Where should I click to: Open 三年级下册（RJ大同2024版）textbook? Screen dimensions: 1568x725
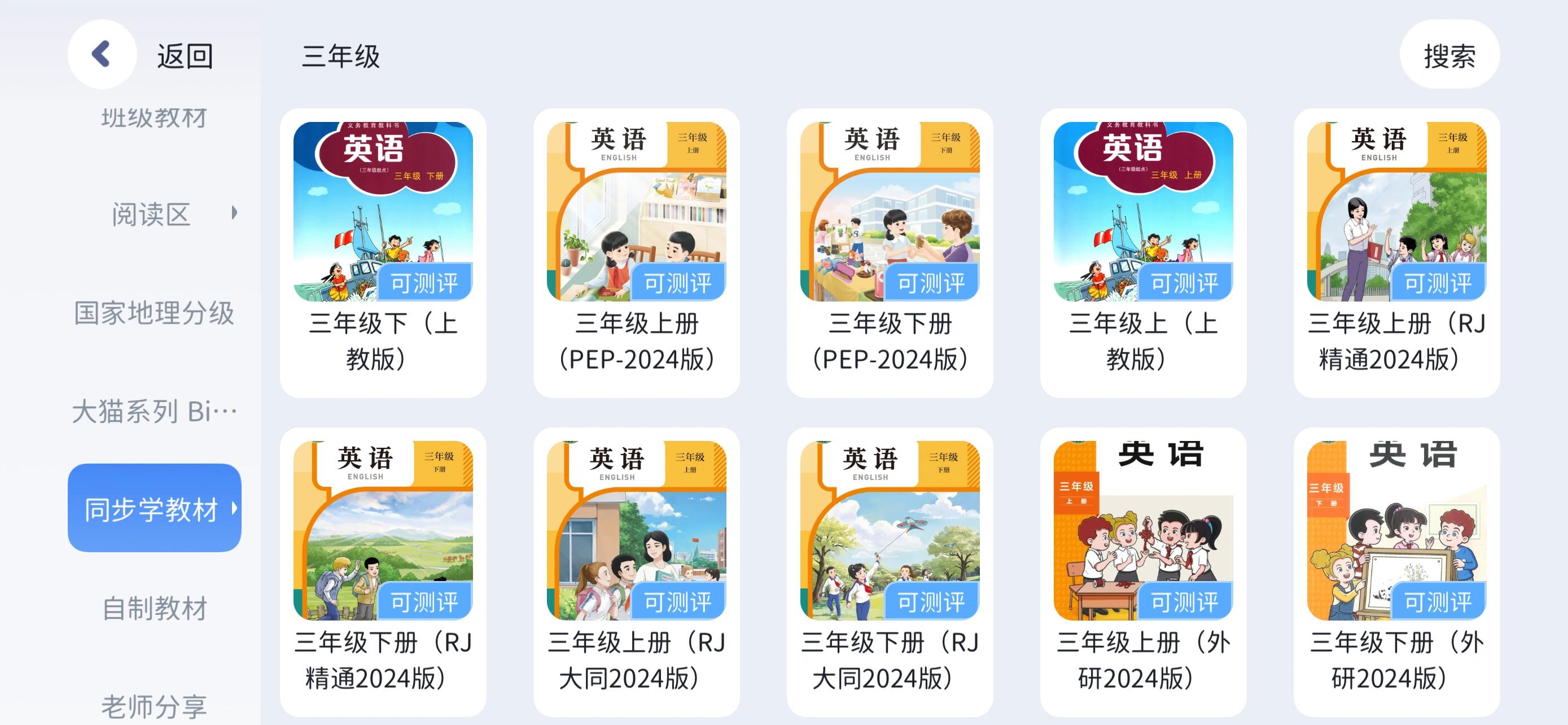click(890, 571)
